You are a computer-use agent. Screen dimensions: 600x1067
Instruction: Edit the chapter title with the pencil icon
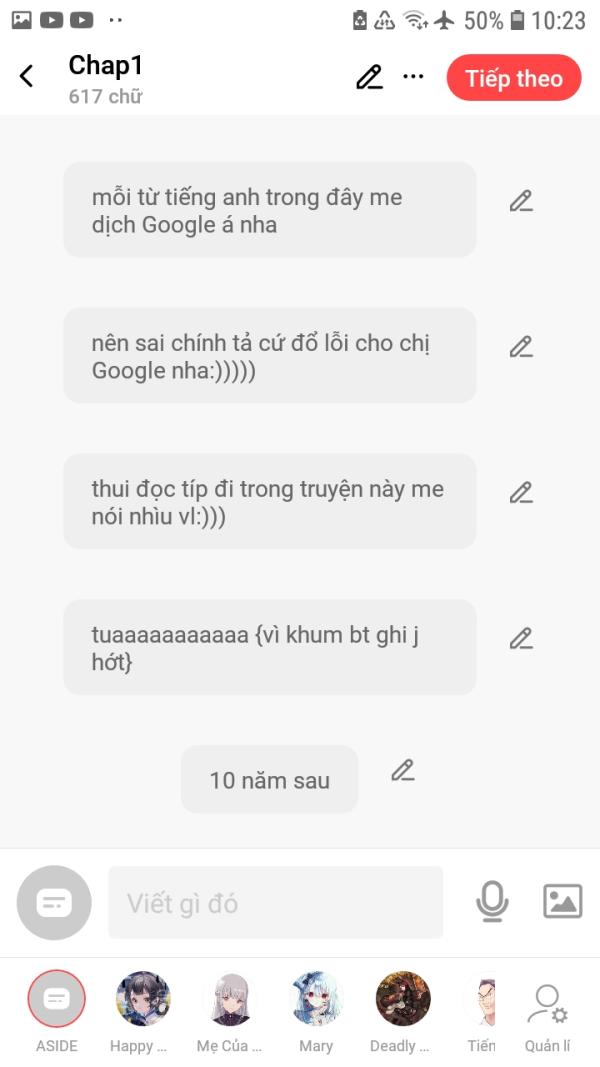point(369,77)
